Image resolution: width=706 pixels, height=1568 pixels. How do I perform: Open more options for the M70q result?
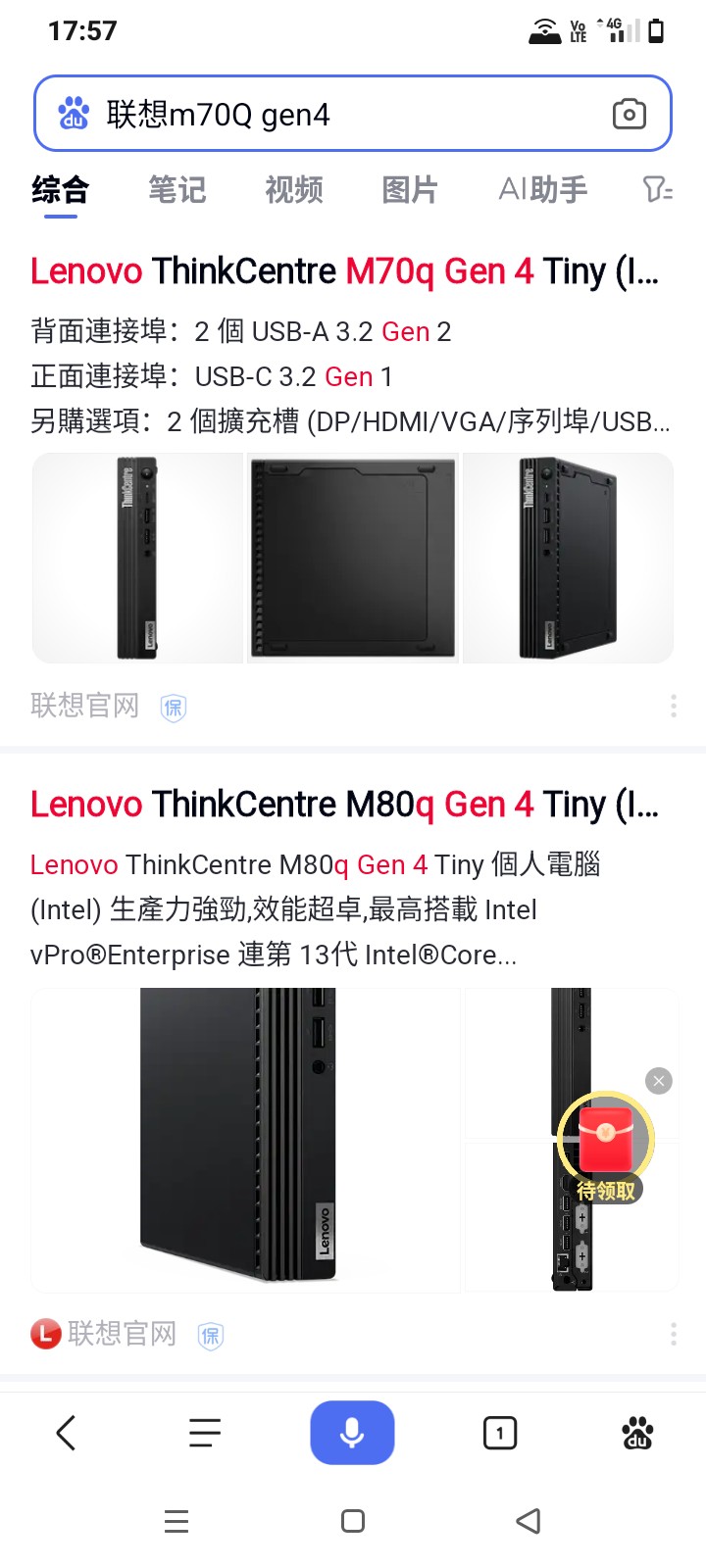(673, 706)
